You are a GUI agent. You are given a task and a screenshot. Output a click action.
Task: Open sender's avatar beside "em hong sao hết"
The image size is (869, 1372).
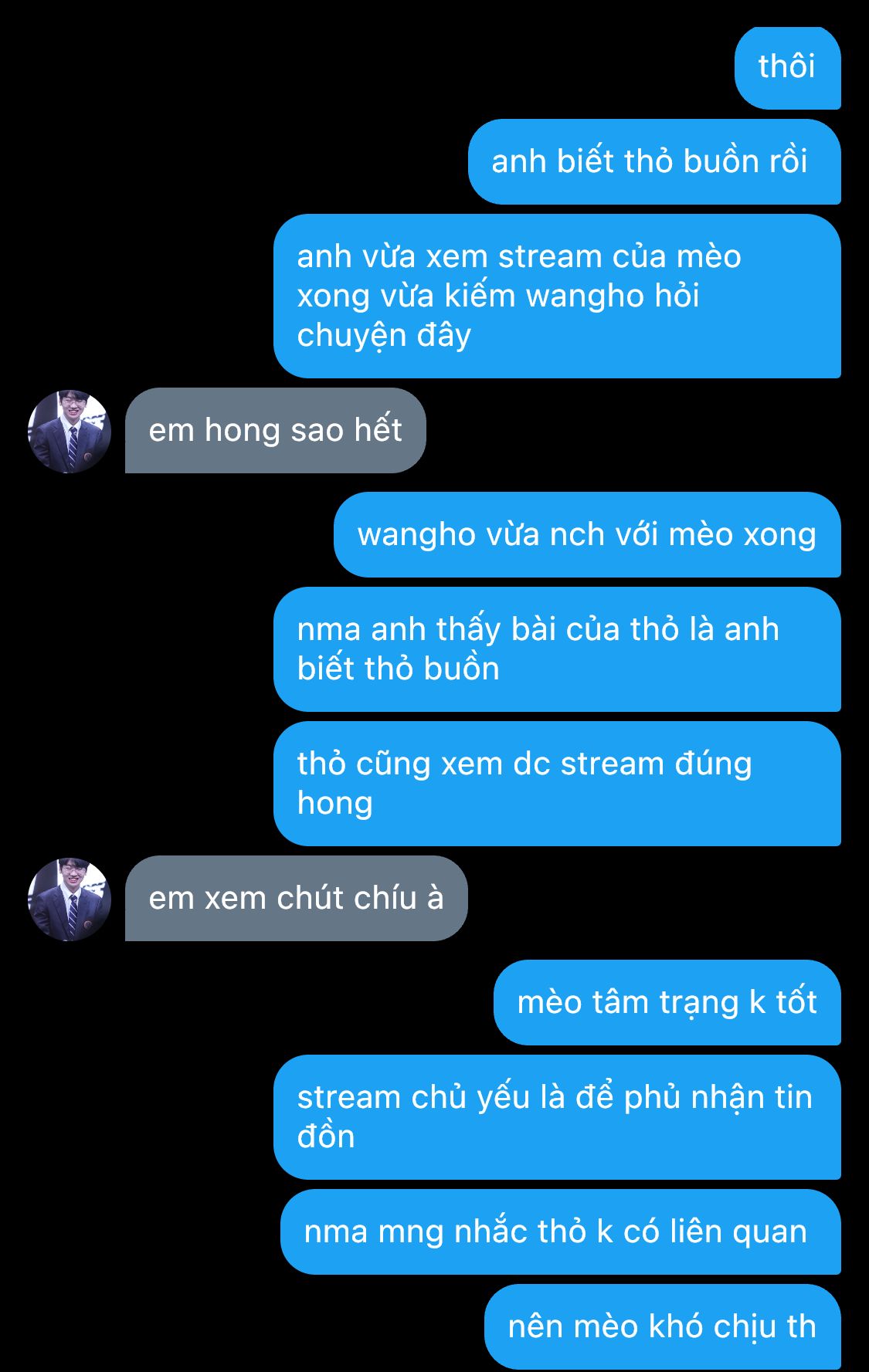(x=70, y=432)
